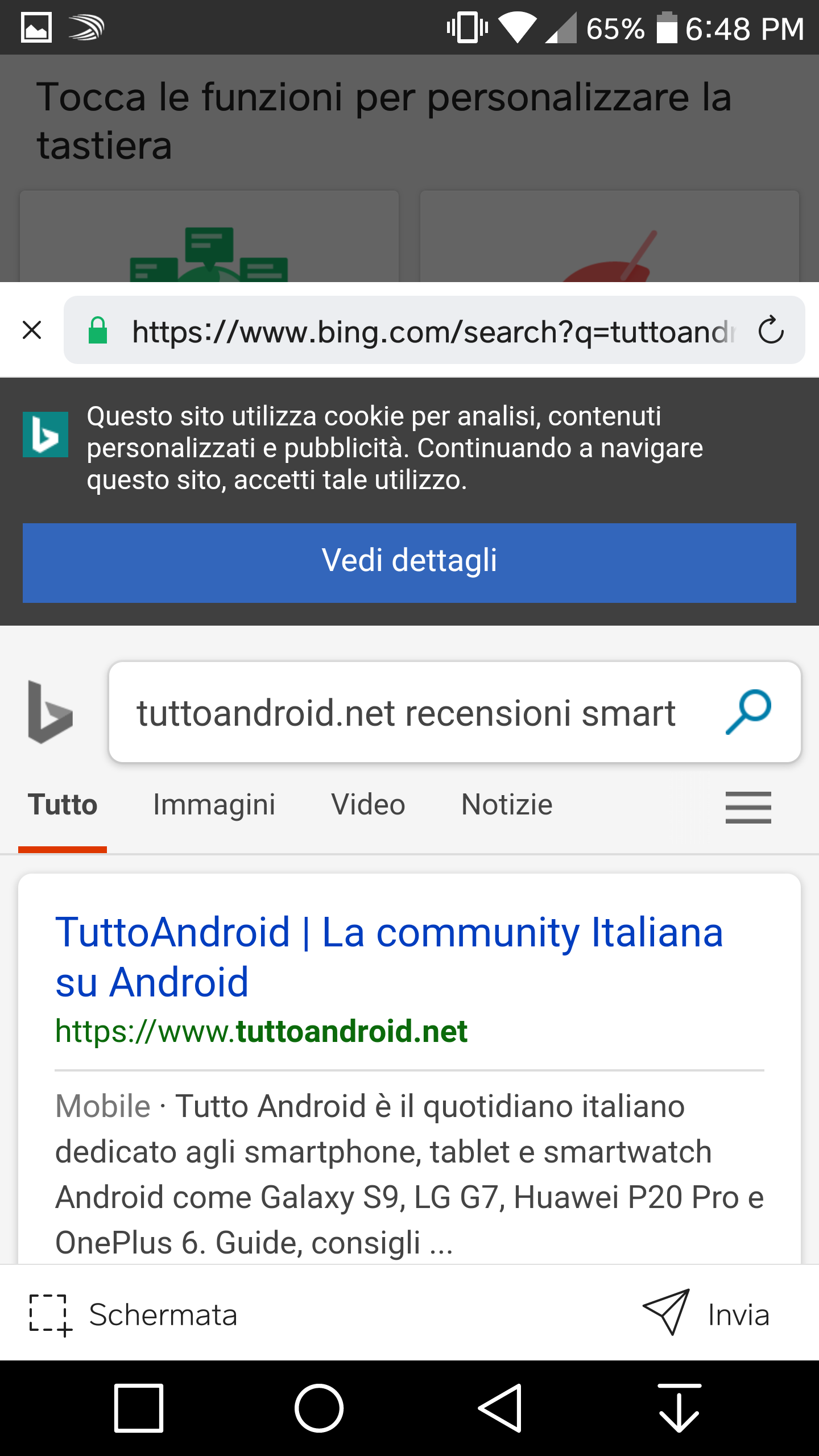The height and width of the screenshot is (1456, 819).
Task: Visit the https://www.tuttoandroid.net link
Action: (261, 1031)
